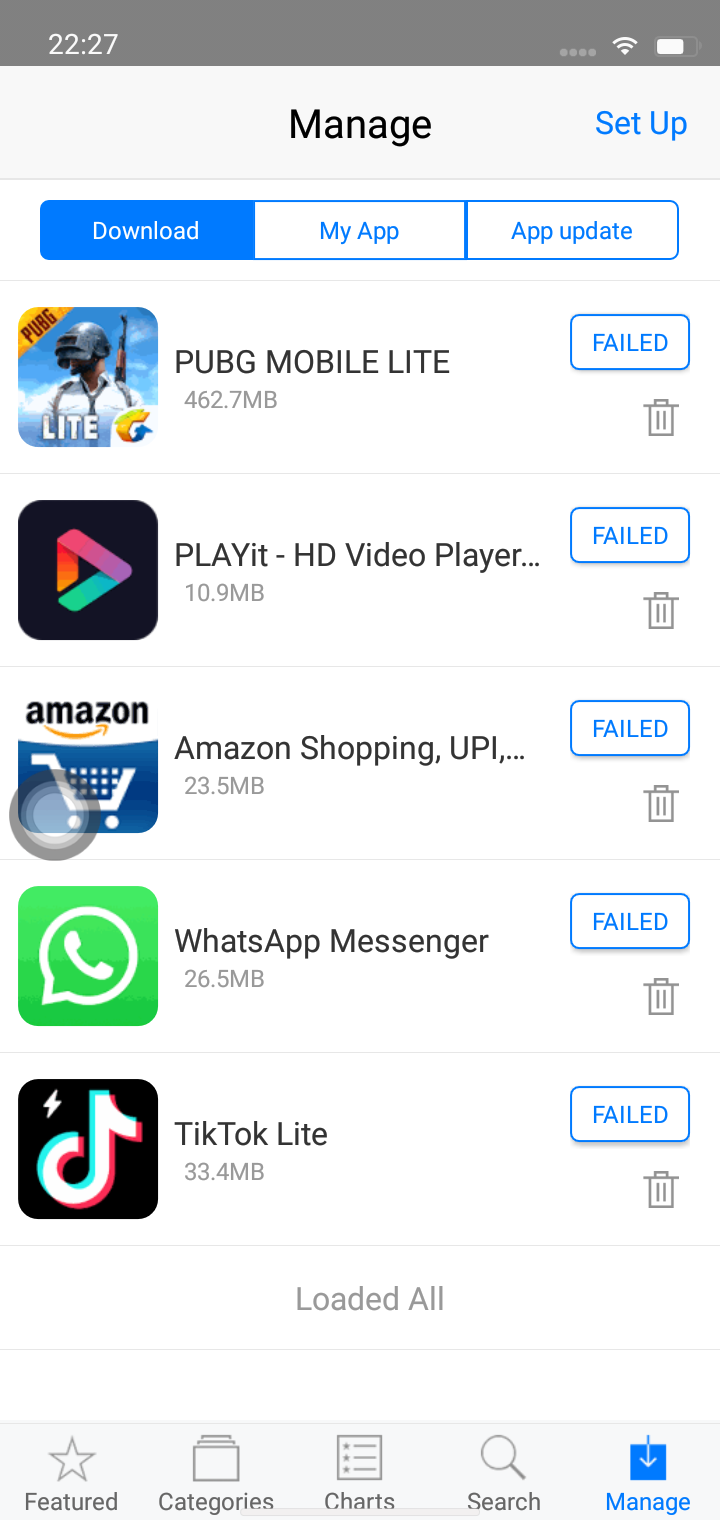Delete TikTok Lite from the list

pos(660,1189)
